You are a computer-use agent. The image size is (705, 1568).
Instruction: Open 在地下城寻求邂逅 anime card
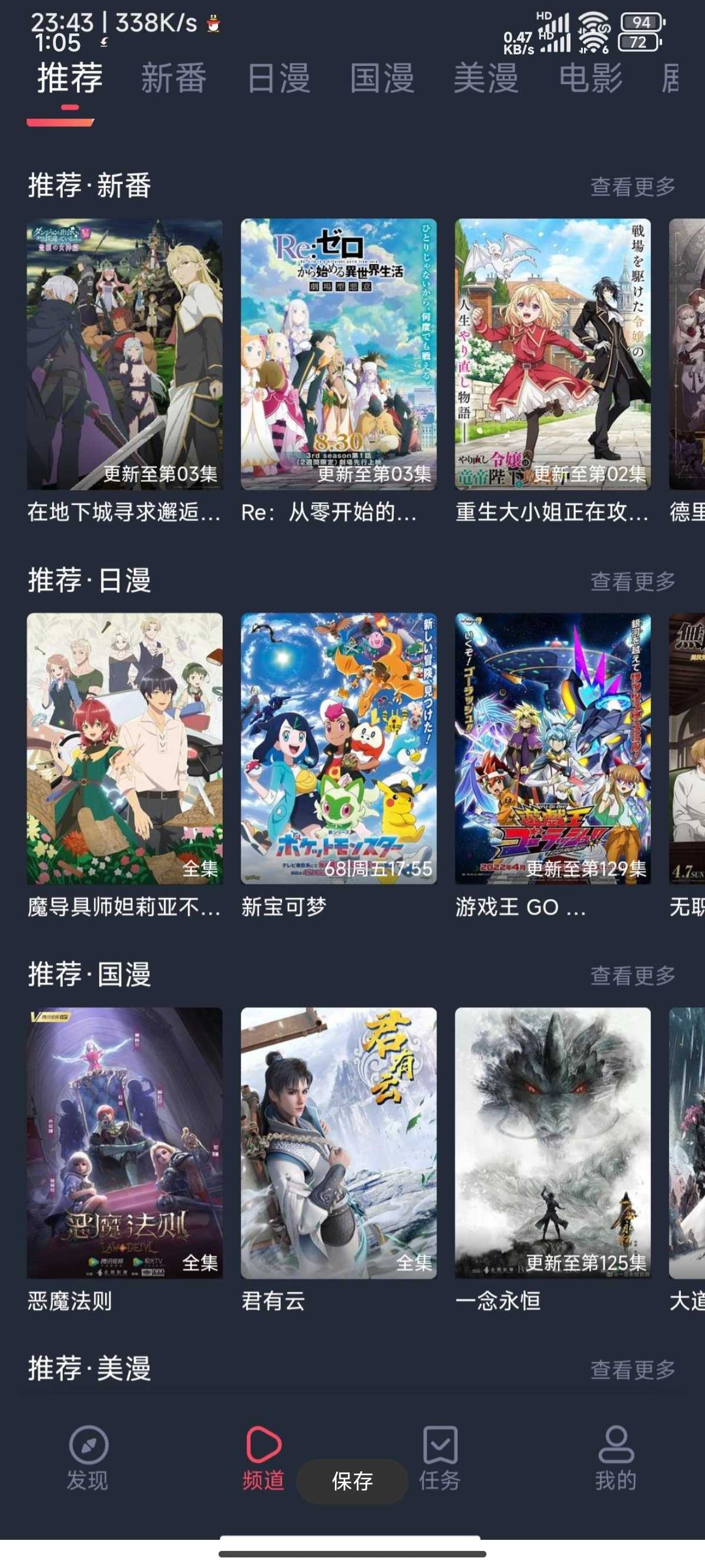[125, 354]
